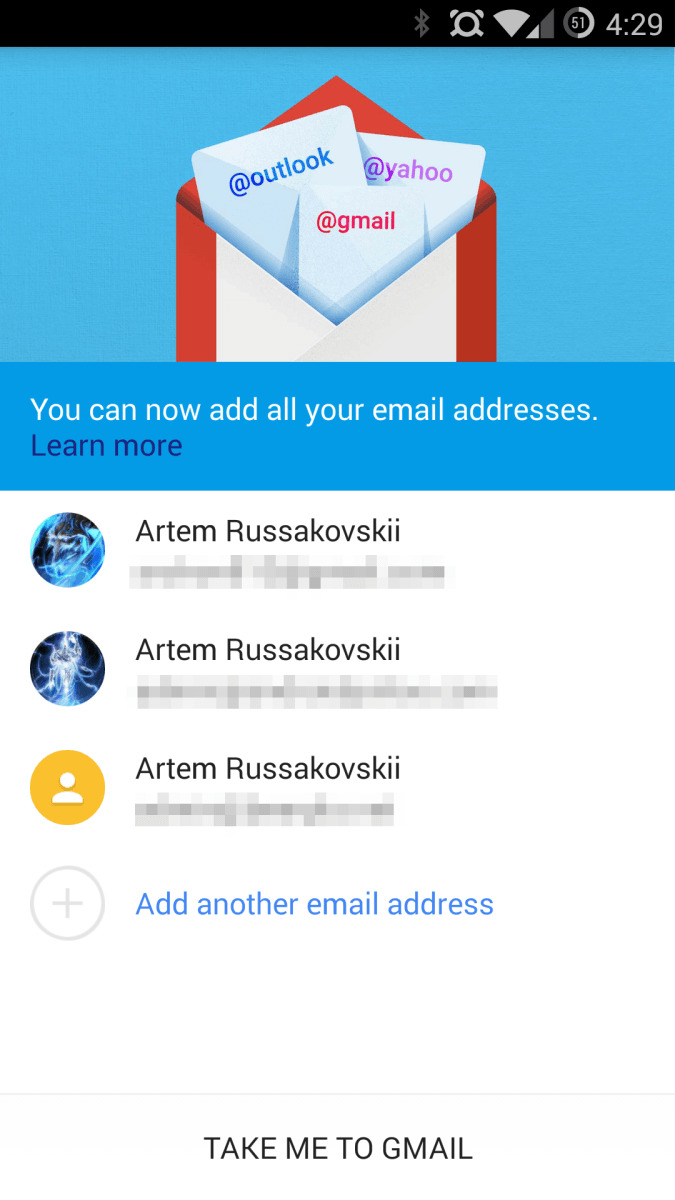
Task: Tap Add another email address
Action: pos(314,904)
